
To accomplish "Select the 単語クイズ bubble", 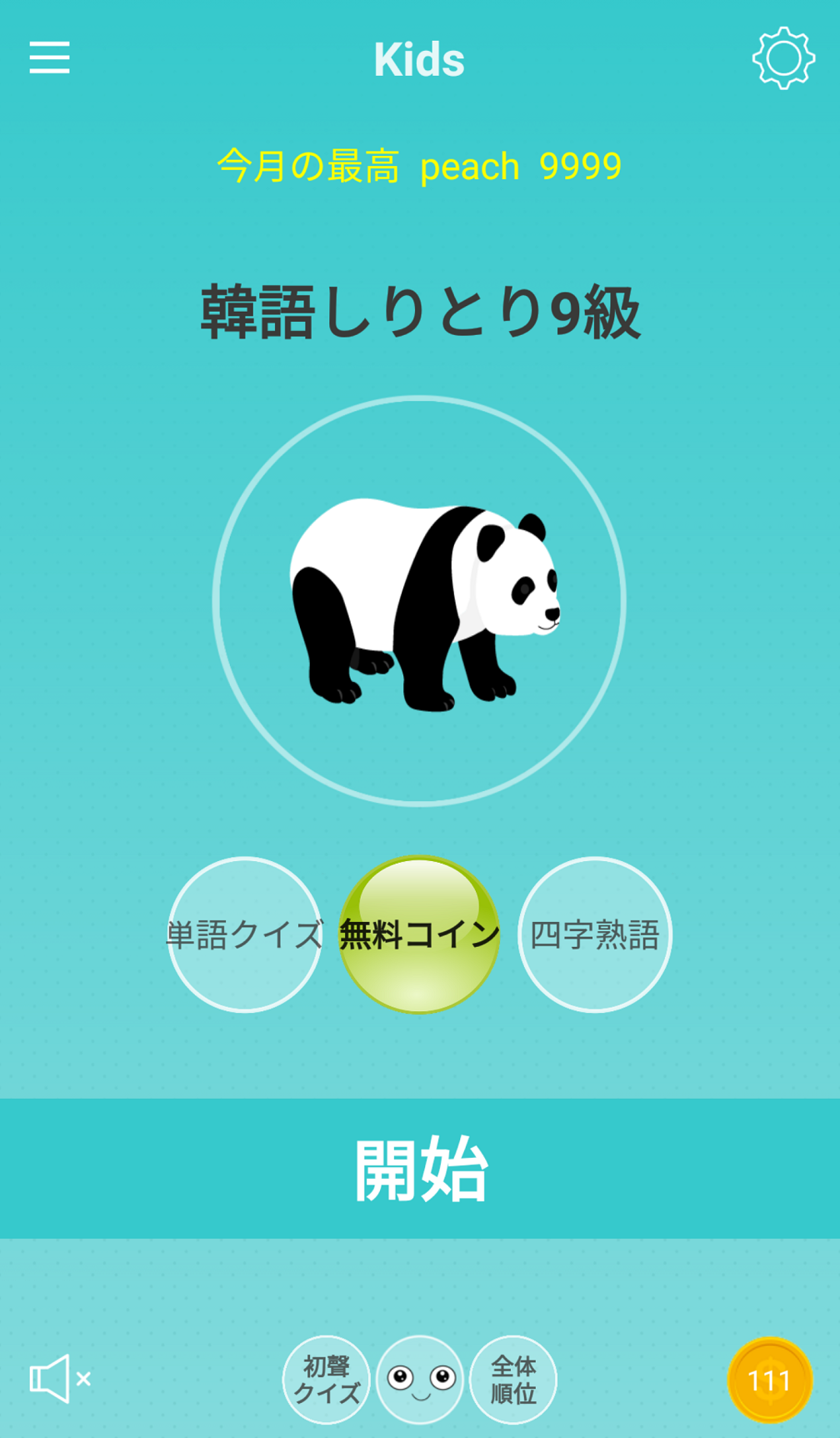I will tap(245, 934).
